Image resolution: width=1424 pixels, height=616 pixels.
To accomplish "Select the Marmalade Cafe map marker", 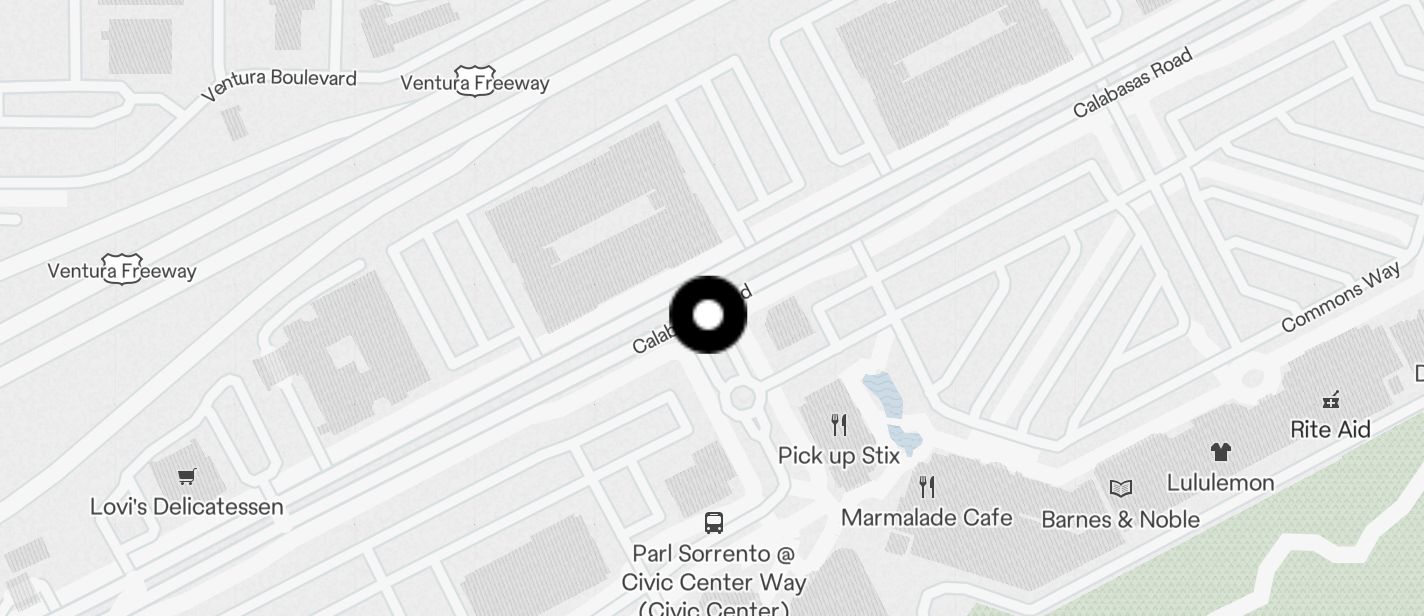I will click(927, 488).
